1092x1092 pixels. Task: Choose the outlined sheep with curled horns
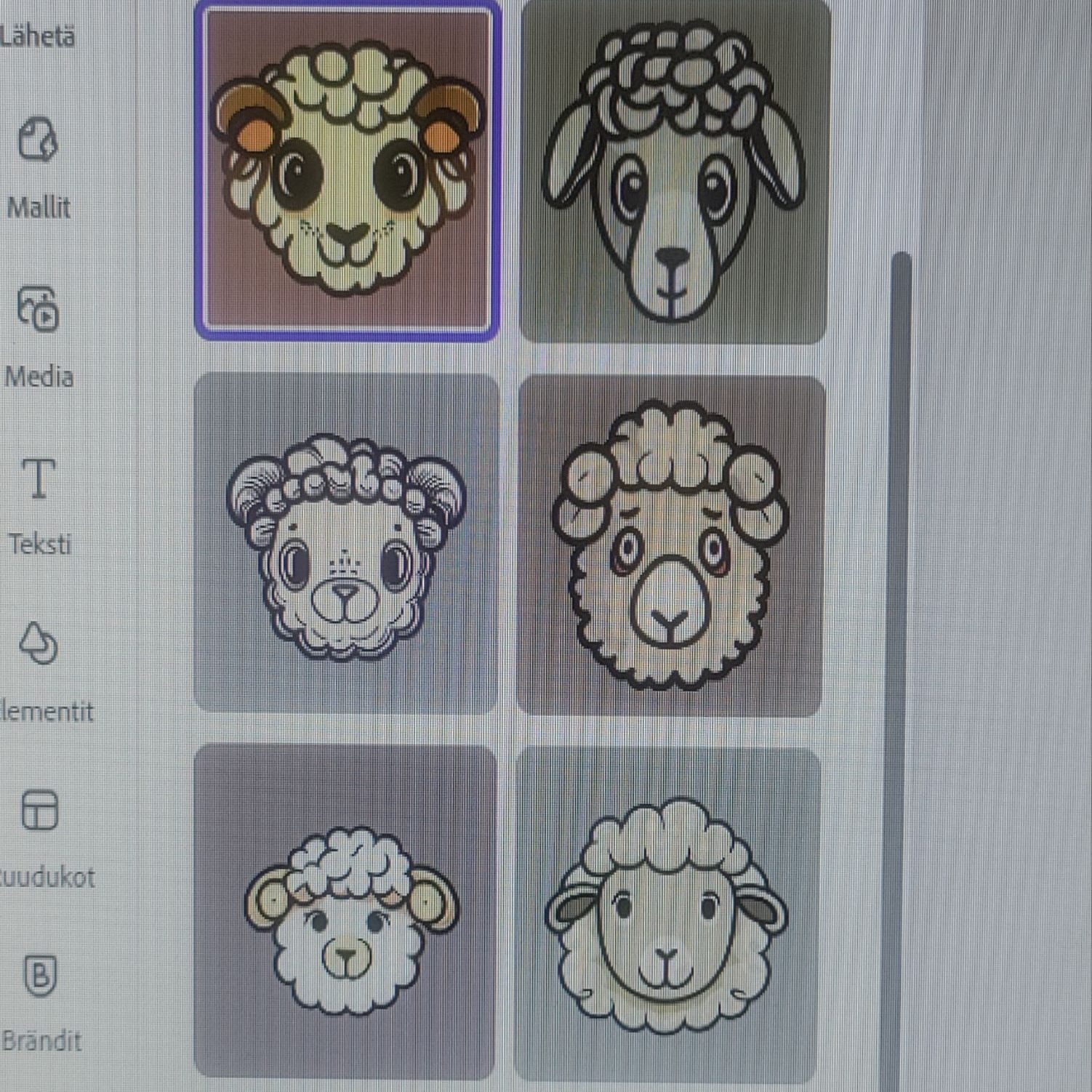(x=346, y=544)
